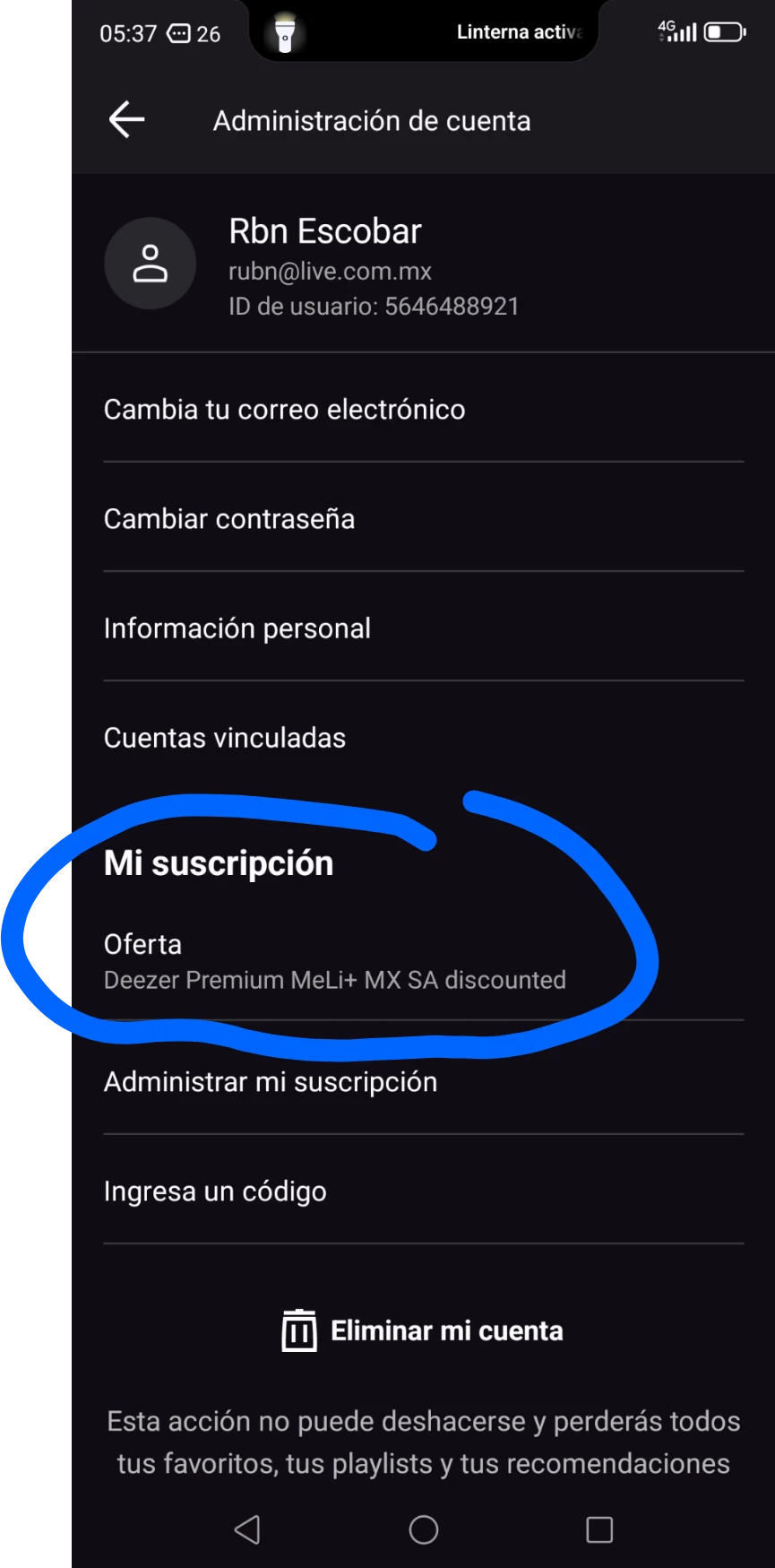775x1568 pixels.
Task: Go back from Administración de cuenta
Action: point(126,119)
